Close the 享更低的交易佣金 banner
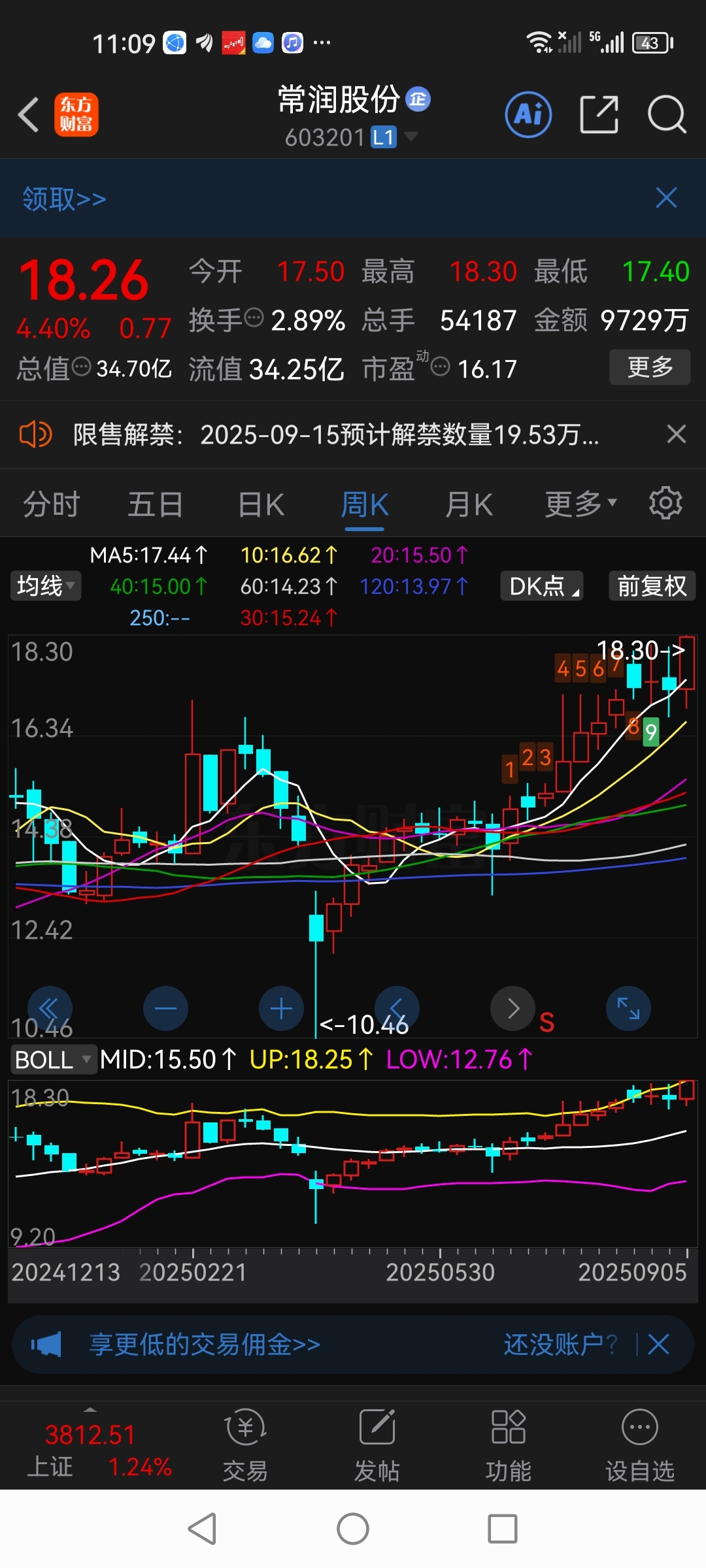Image resolution: width=706 pixels, height=1568 pixels. pyautogui.click(x=658, y=1344)
